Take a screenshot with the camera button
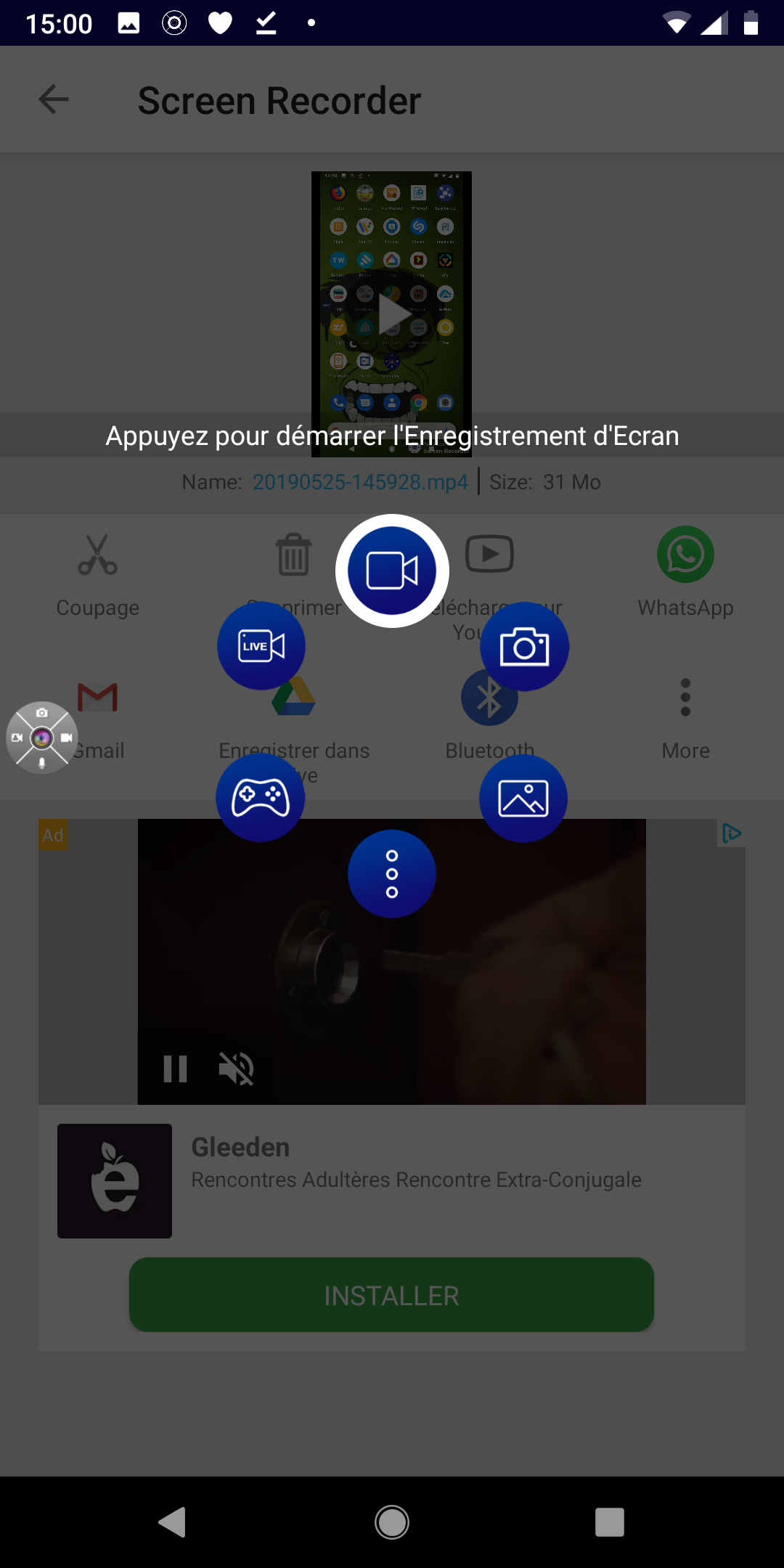 click(x=524, y=646)
